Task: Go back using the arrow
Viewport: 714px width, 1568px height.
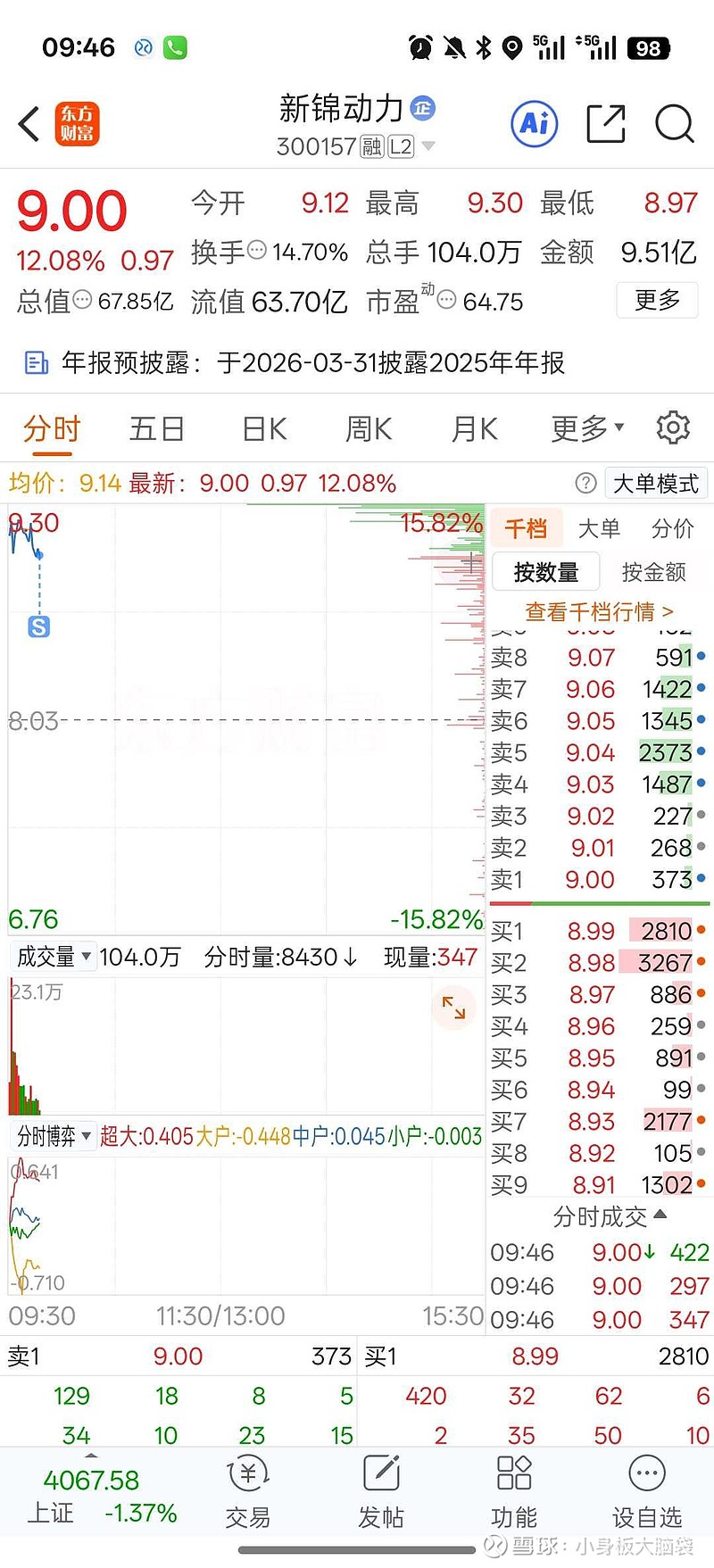Action: click(29, 124)
